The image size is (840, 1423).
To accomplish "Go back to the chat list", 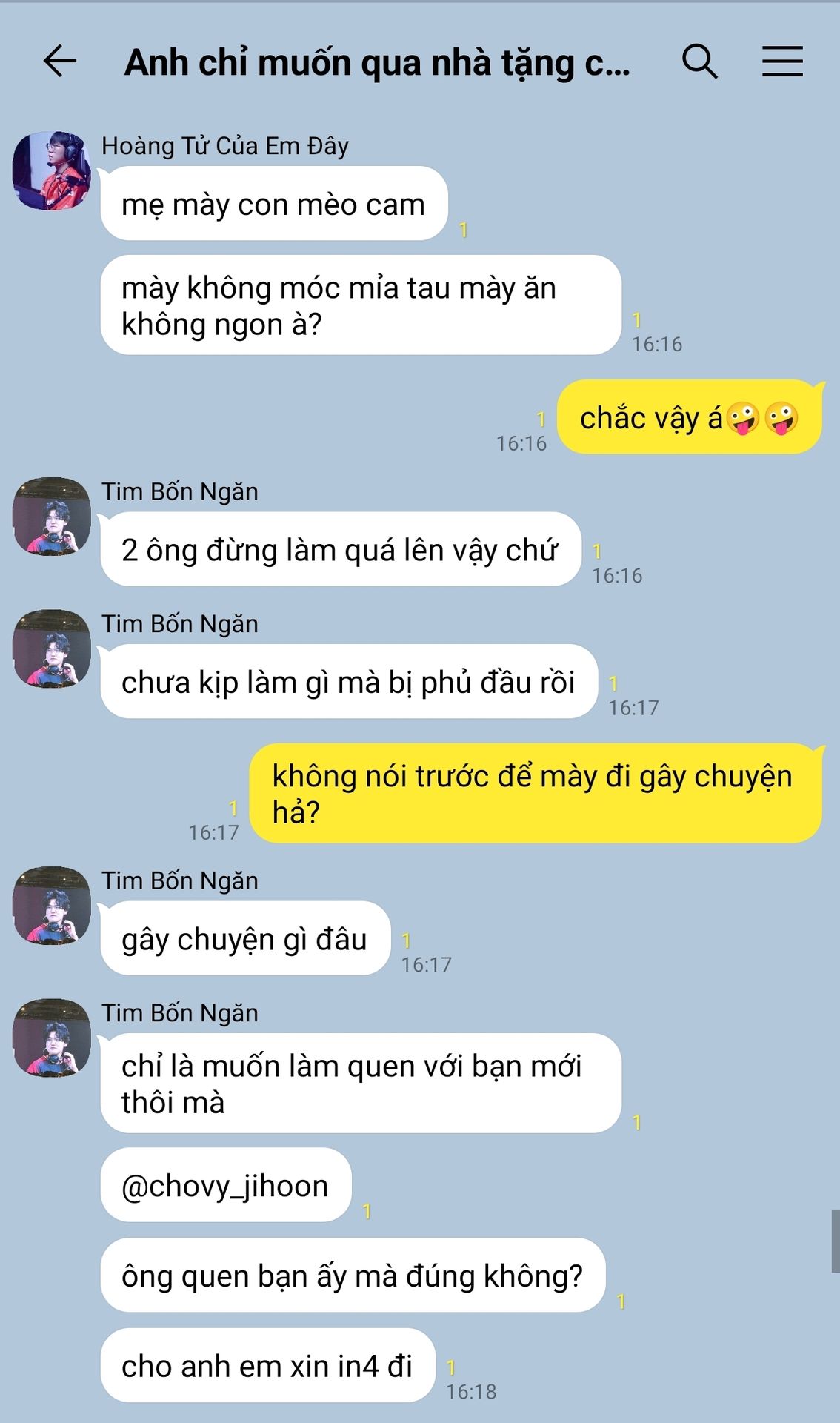I will (60, 62).
